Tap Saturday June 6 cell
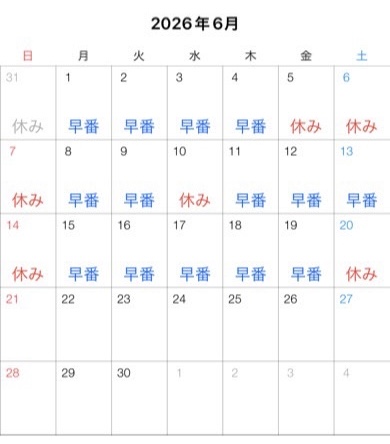Viewport: 390px width, 444px height. pyautogui.click(x=362, y=103)
